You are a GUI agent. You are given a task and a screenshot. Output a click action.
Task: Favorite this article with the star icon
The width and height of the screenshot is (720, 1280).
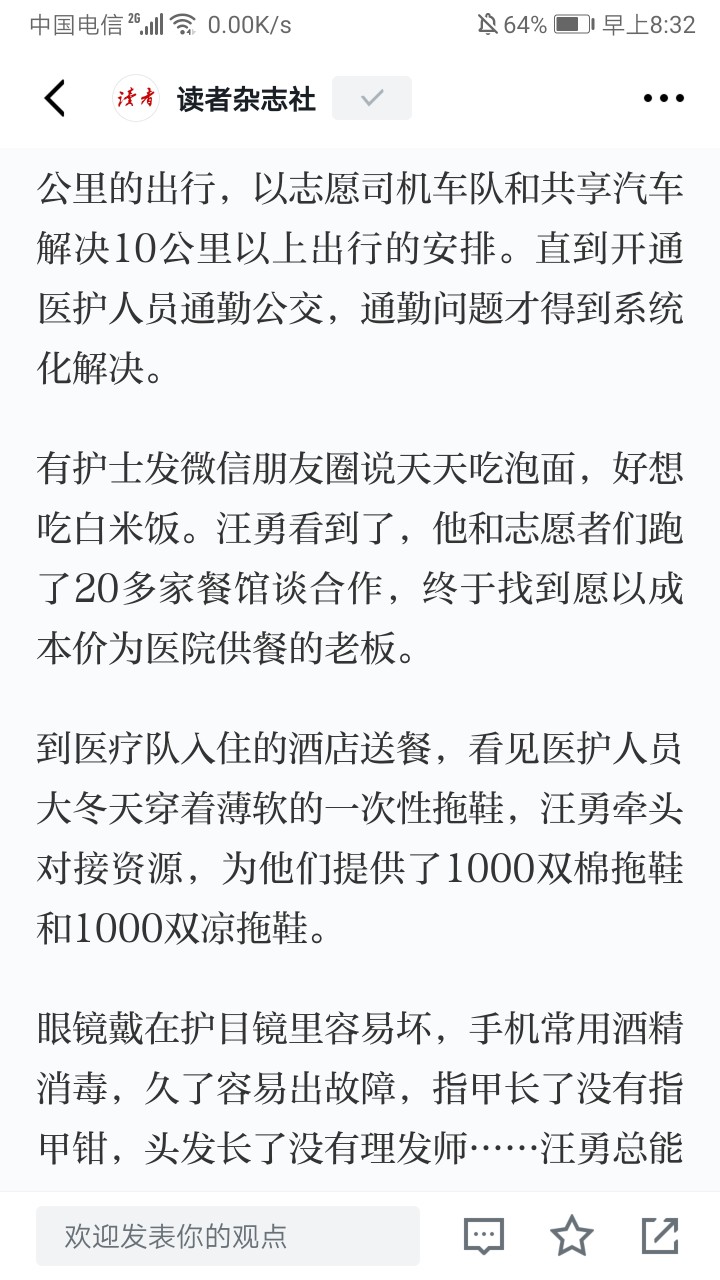click(572, 1237)
